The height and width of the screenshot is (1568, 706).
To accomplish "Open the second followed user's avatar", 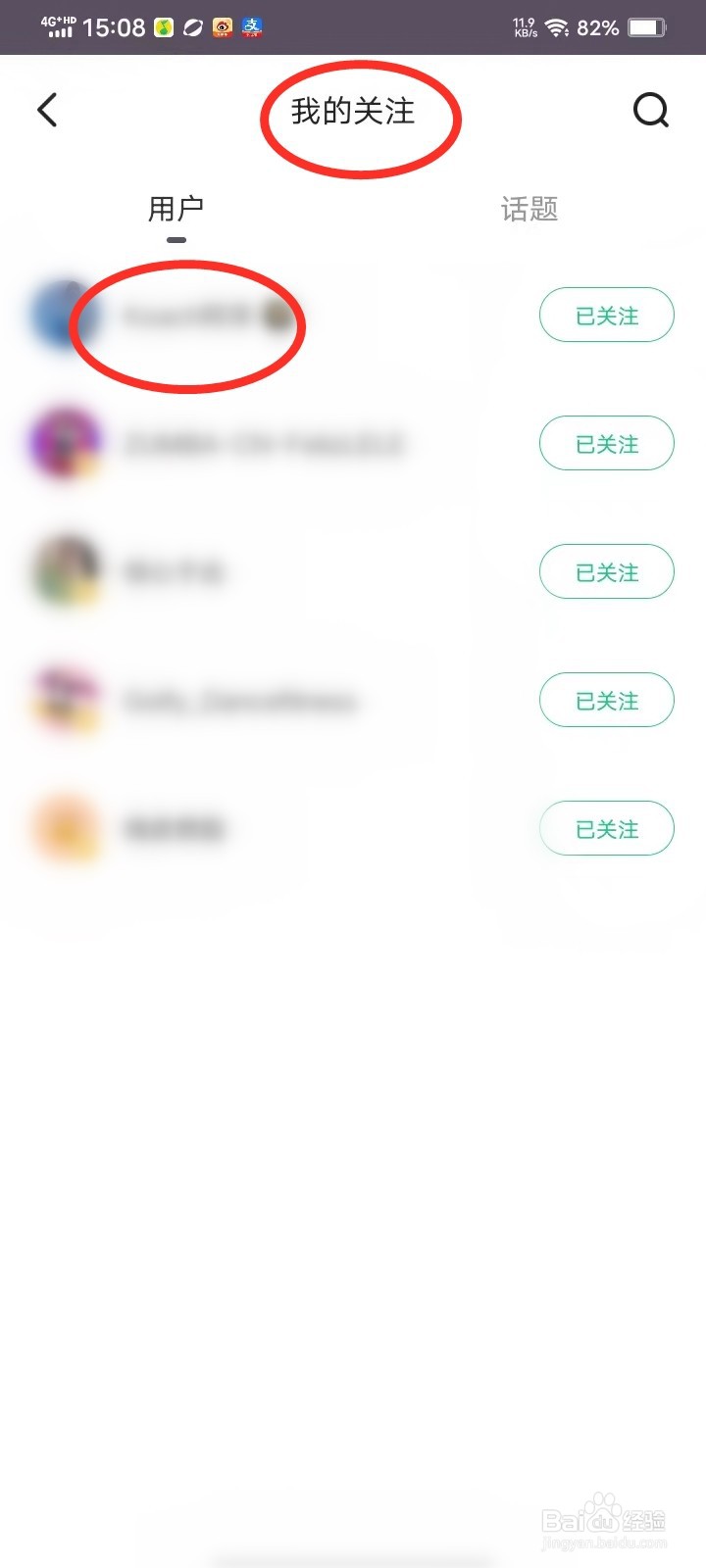I will 66,443.
